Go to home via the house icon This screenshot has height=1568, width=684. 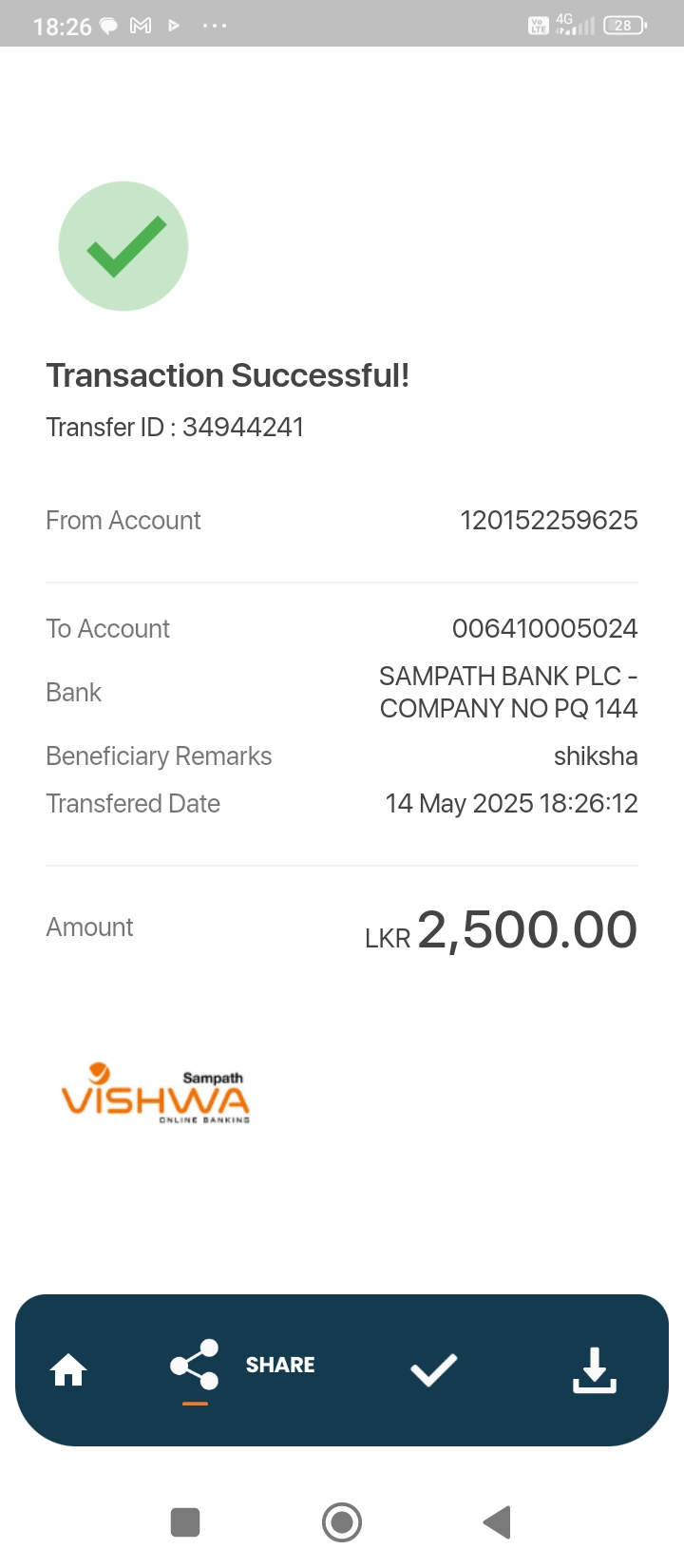(68, 1369)
